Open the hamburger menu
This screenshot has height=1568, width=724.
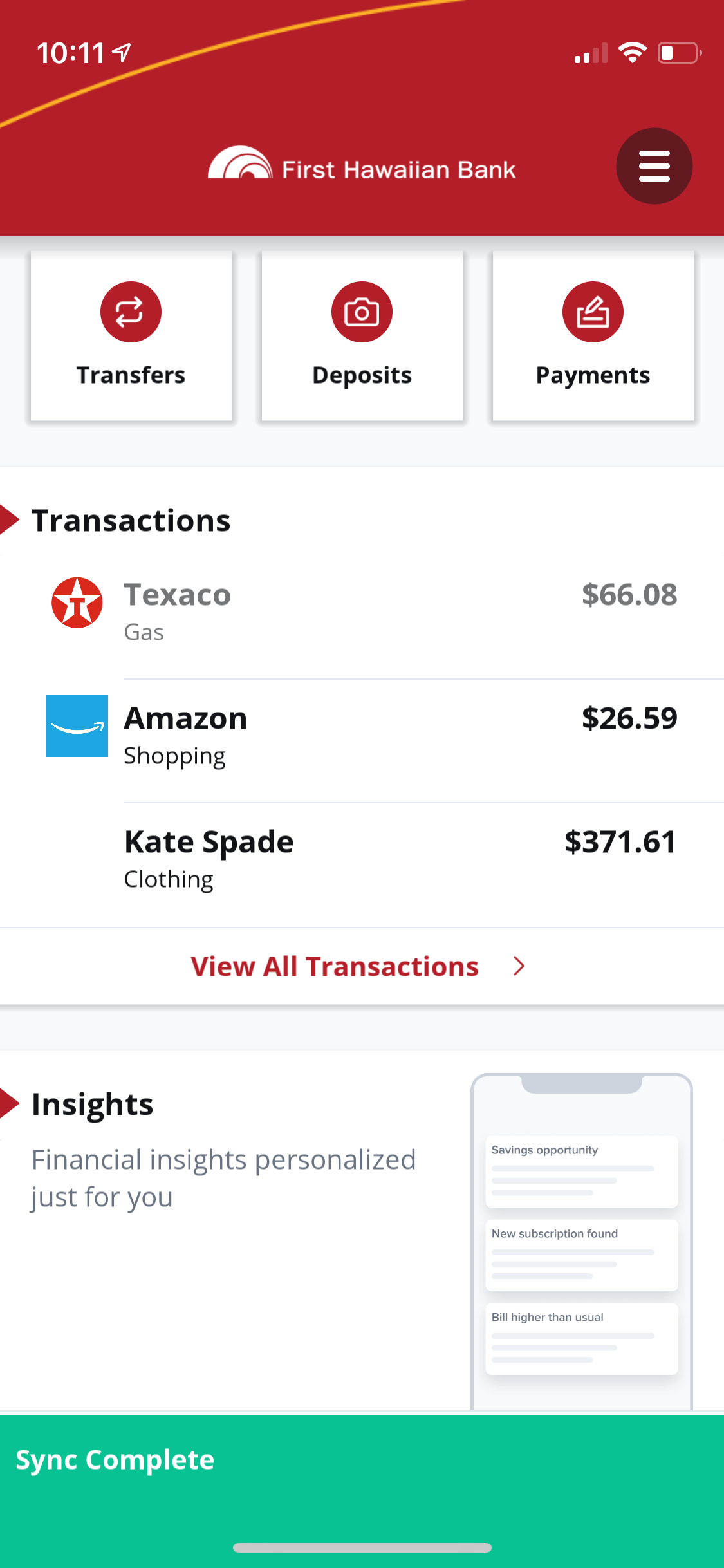654,166
